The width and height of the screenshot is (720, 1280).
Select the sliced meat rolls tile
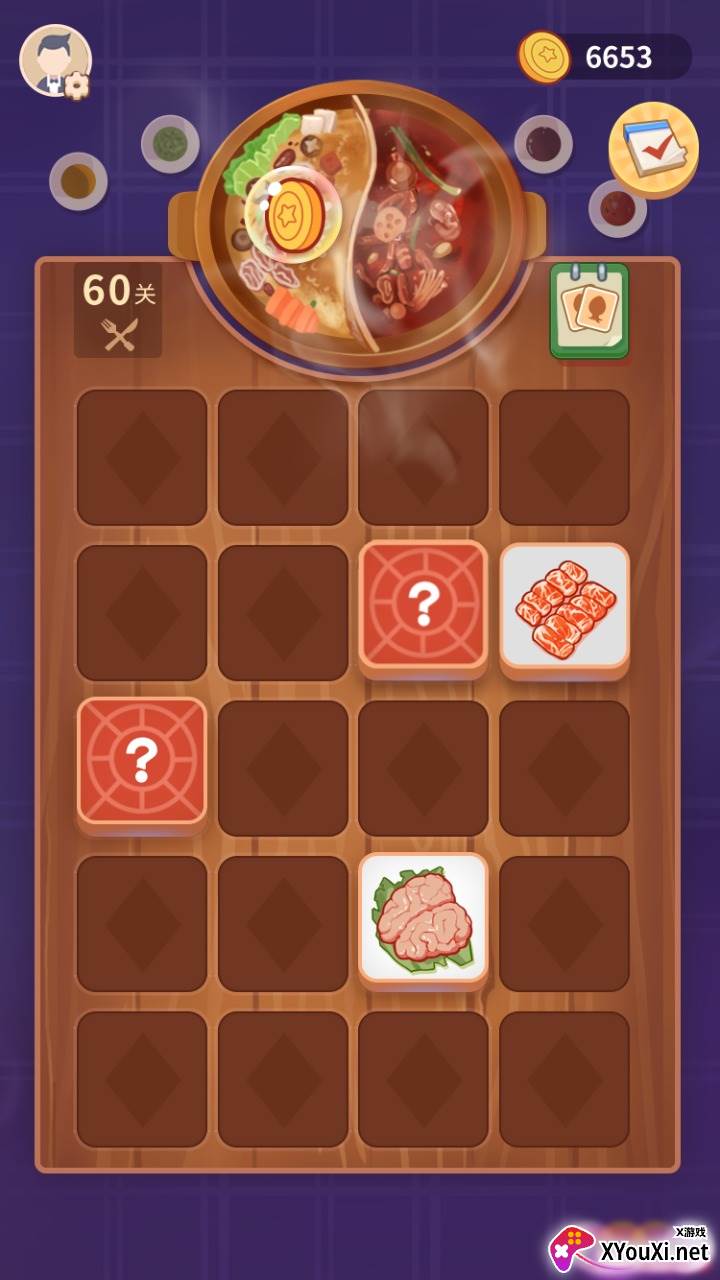coord(565,607)
